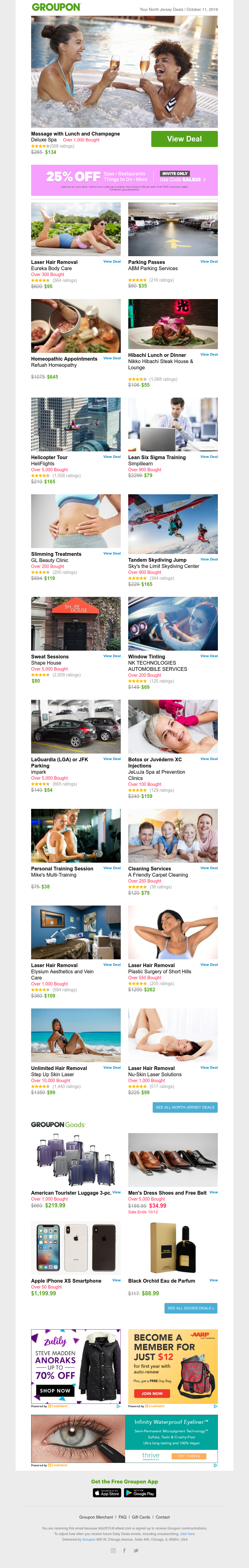Open the Sweat Sessions Shape House photo

pos(76,623)
